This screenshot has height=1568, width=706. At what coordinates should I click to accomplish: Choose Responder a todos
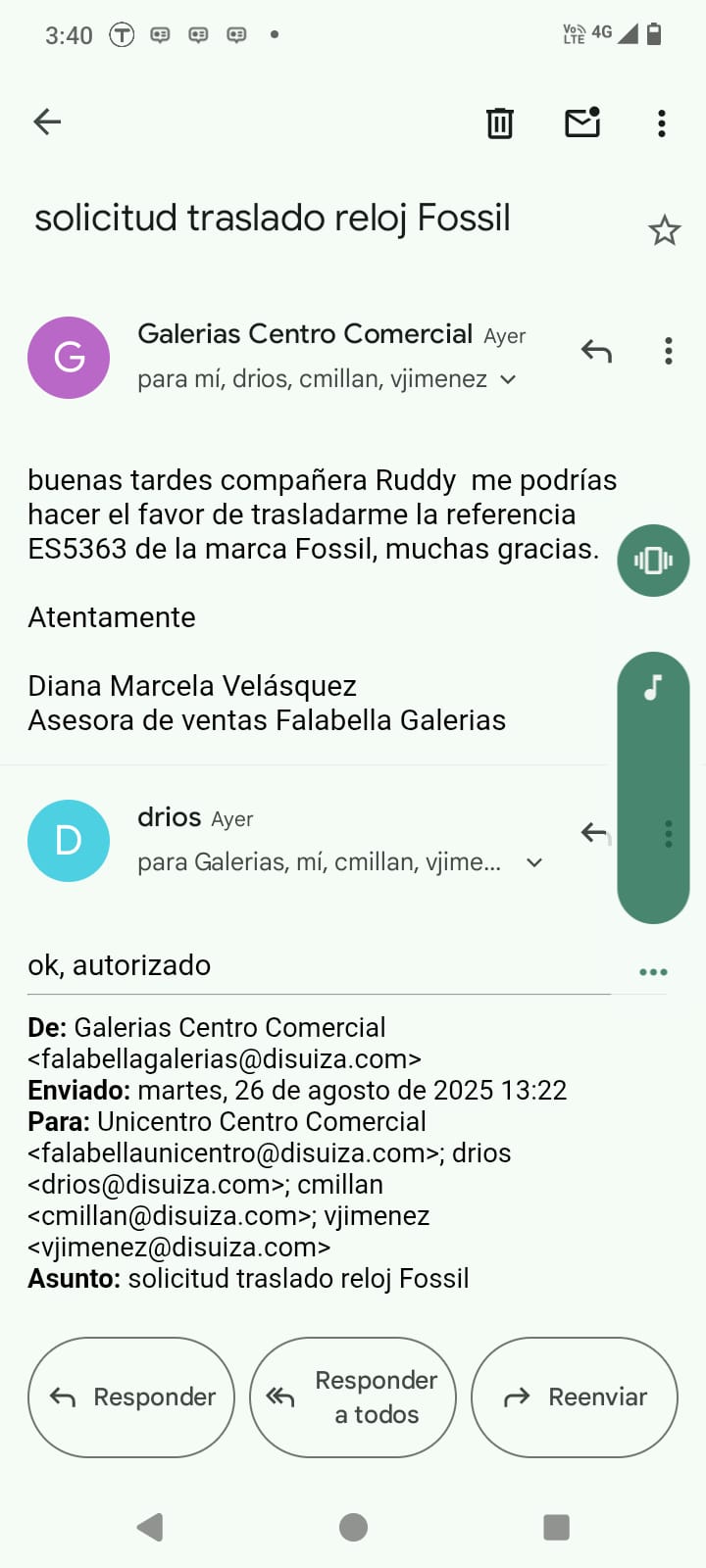(353, 1397)
